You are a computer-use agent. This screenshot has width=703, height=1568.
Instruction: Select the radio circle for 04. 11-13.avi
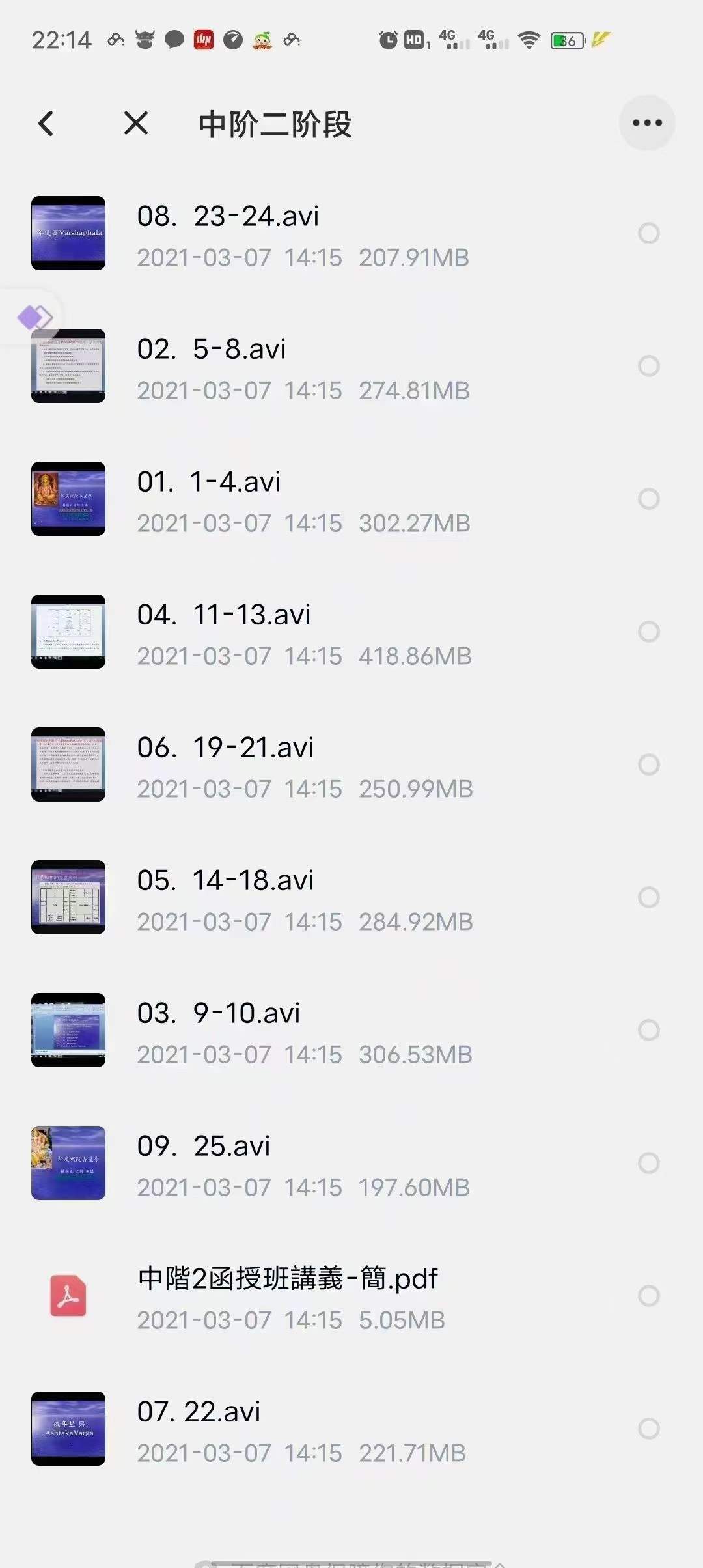pos(648,632)
